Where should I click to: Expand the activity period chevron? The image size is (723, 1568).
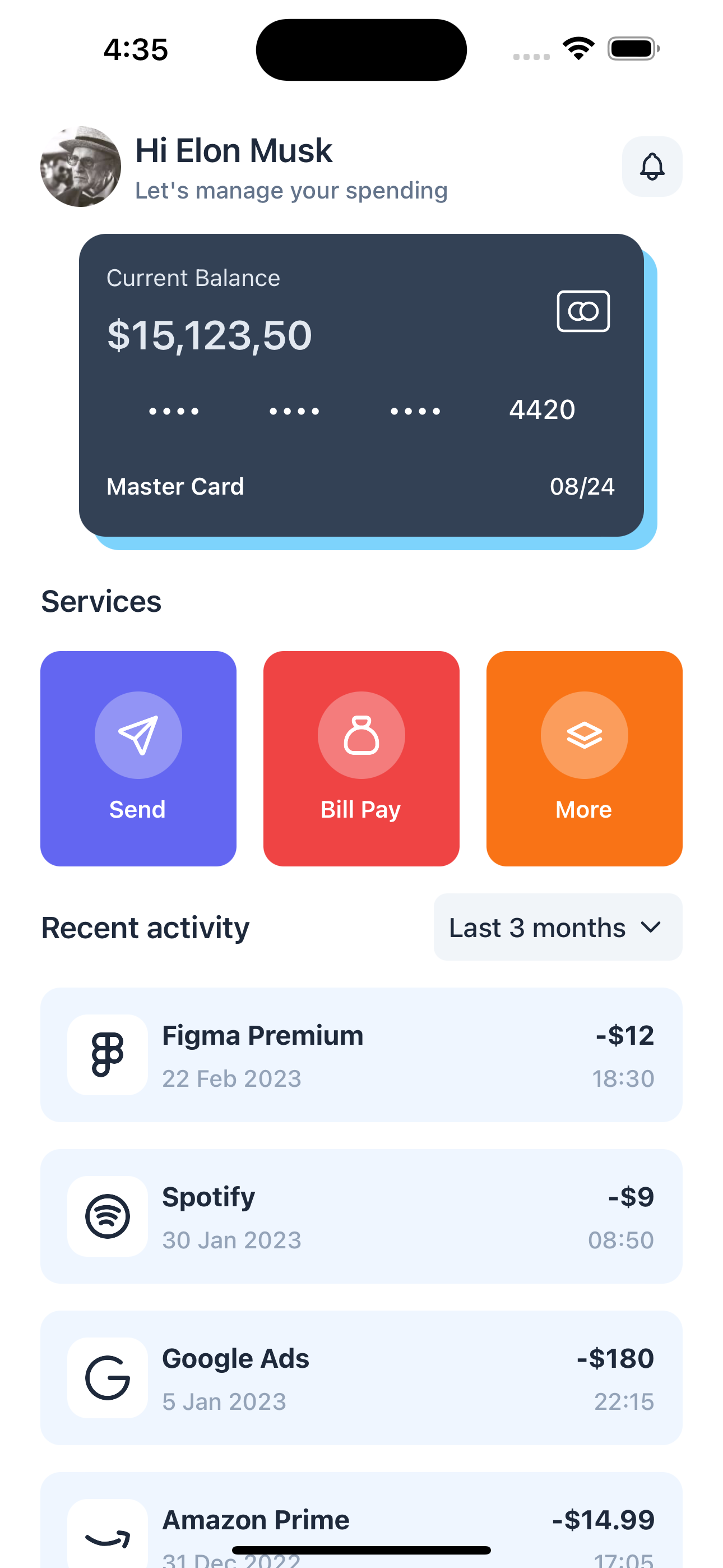point(650,927)
